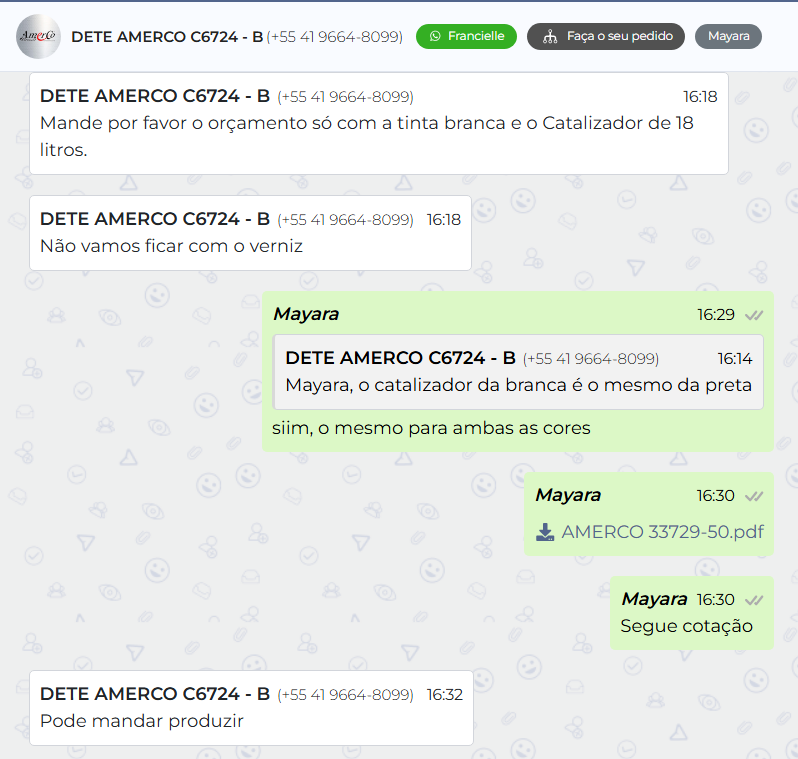
Task: Open the Faça o seu pedido chip
Action: (606, 37)
